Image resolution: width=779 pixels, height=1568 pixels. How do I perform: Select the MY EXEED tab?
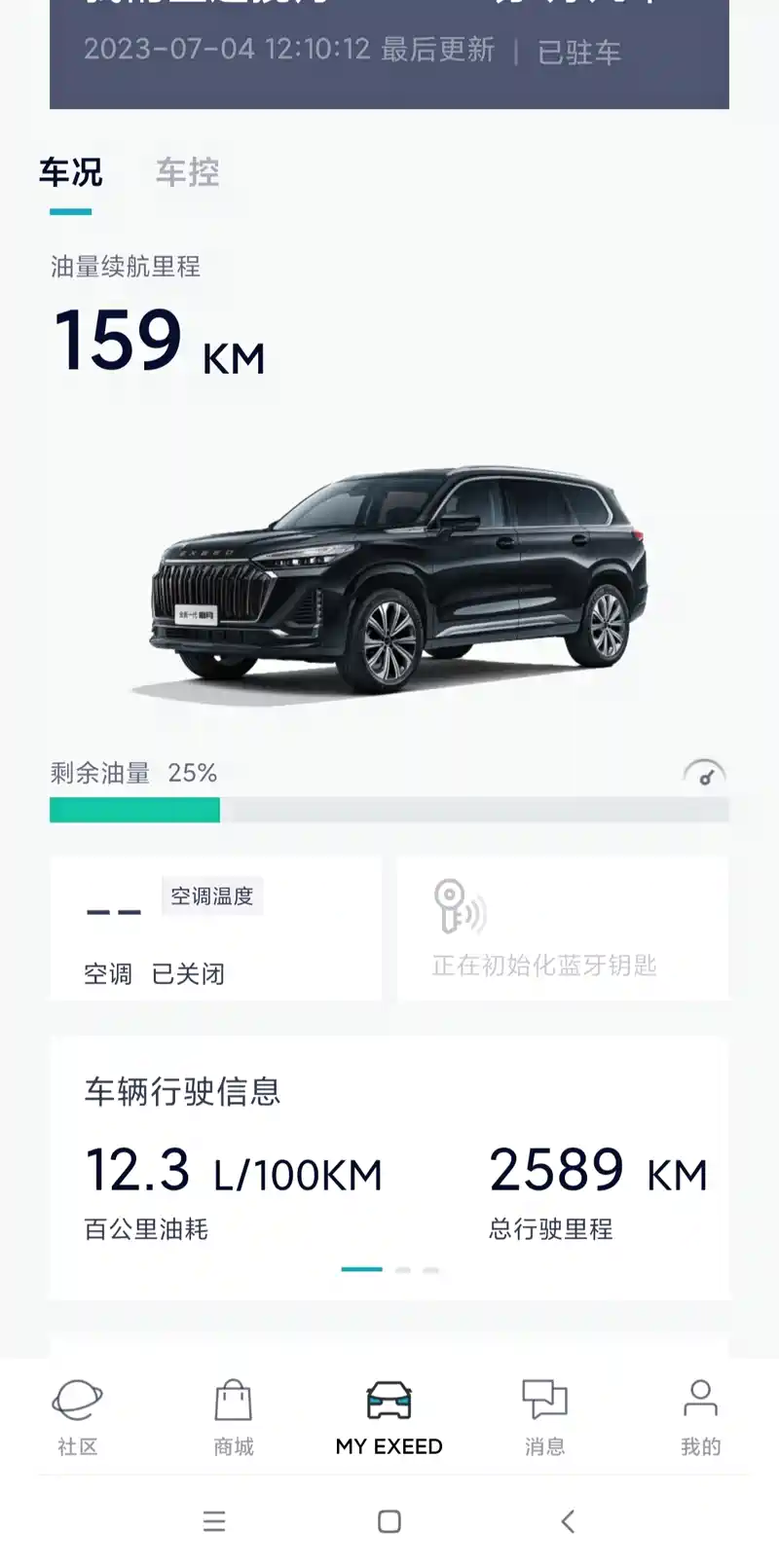[389, 1416]
